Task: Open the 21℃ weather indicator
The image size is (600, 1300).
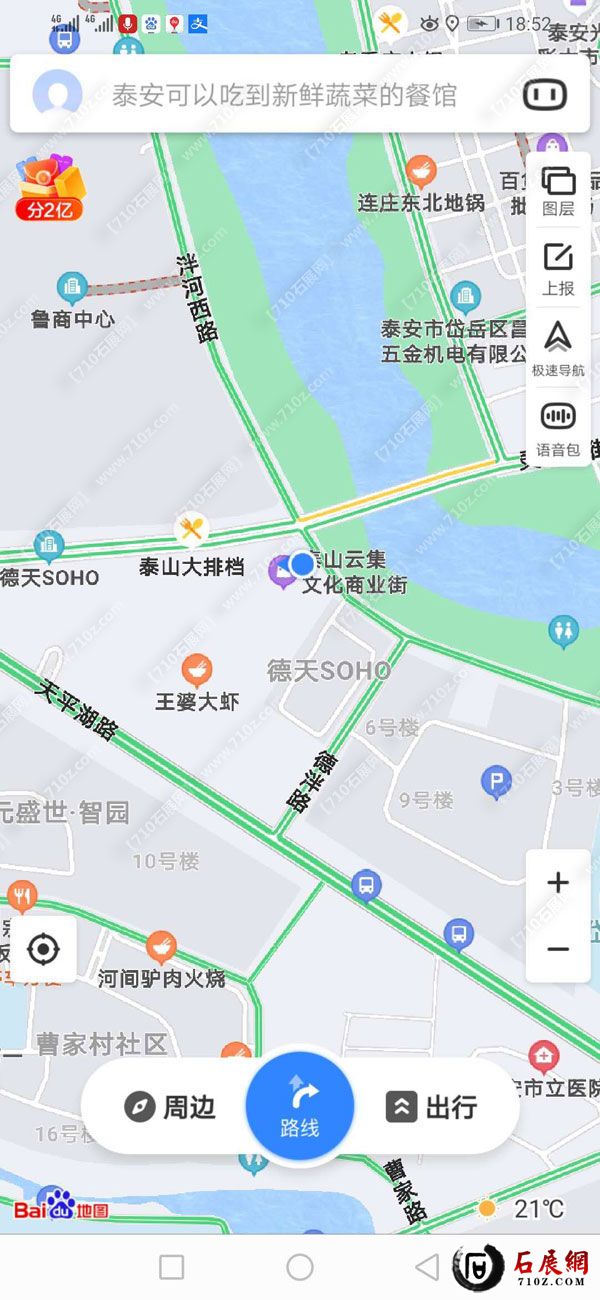Action: tap(523, 1209)
